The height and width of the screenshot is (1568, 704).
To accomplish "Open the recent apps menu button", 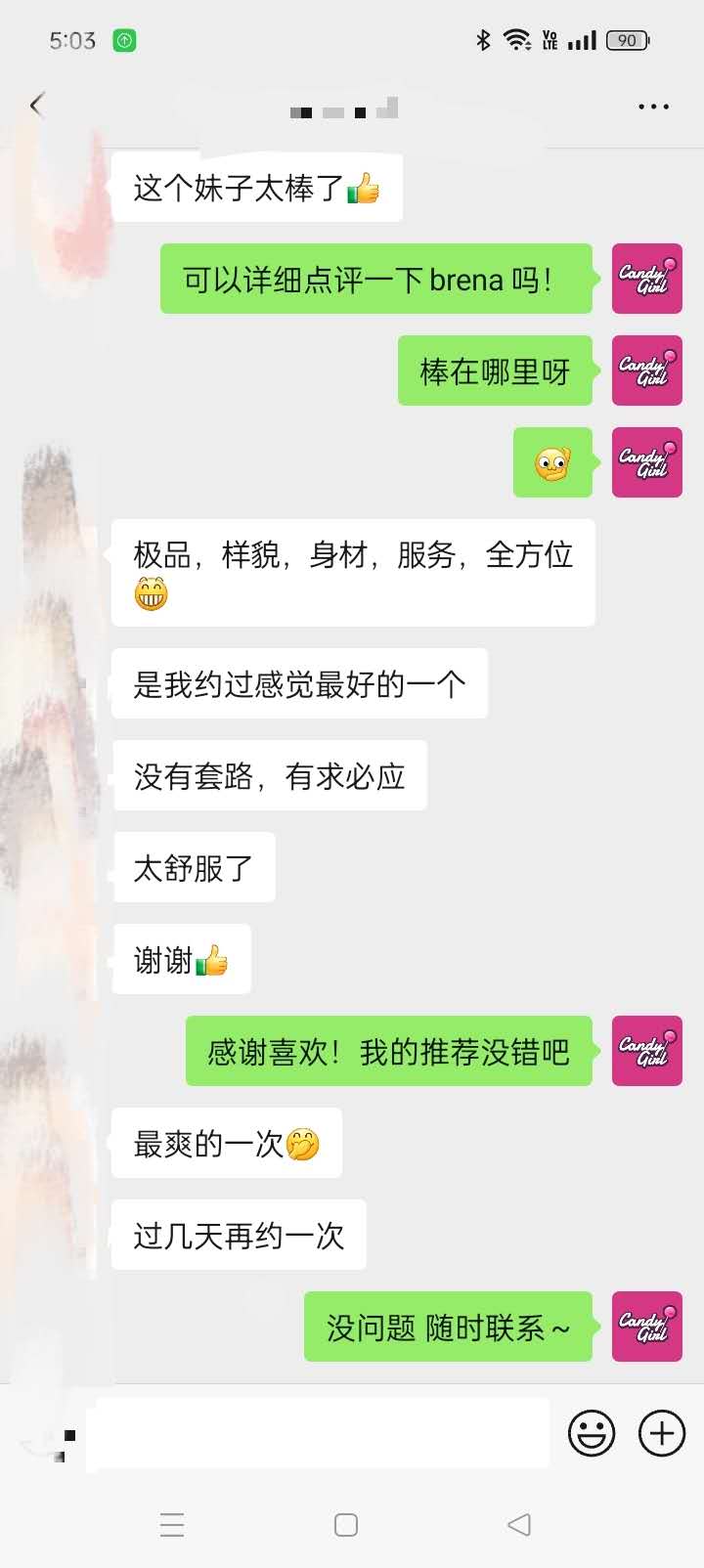I will tap(172, 1524).
